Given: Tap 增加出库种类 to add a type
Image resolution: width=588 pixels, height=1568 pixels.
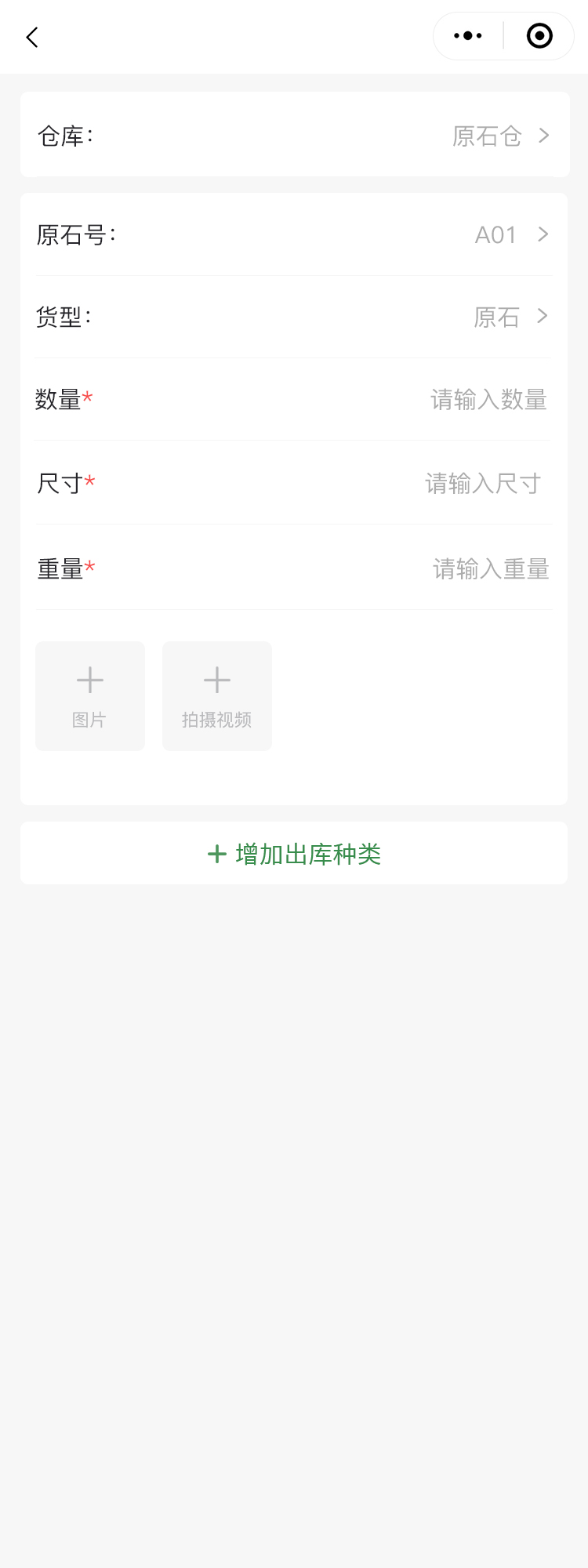Looking at the screenshot, I should point(294,853).
